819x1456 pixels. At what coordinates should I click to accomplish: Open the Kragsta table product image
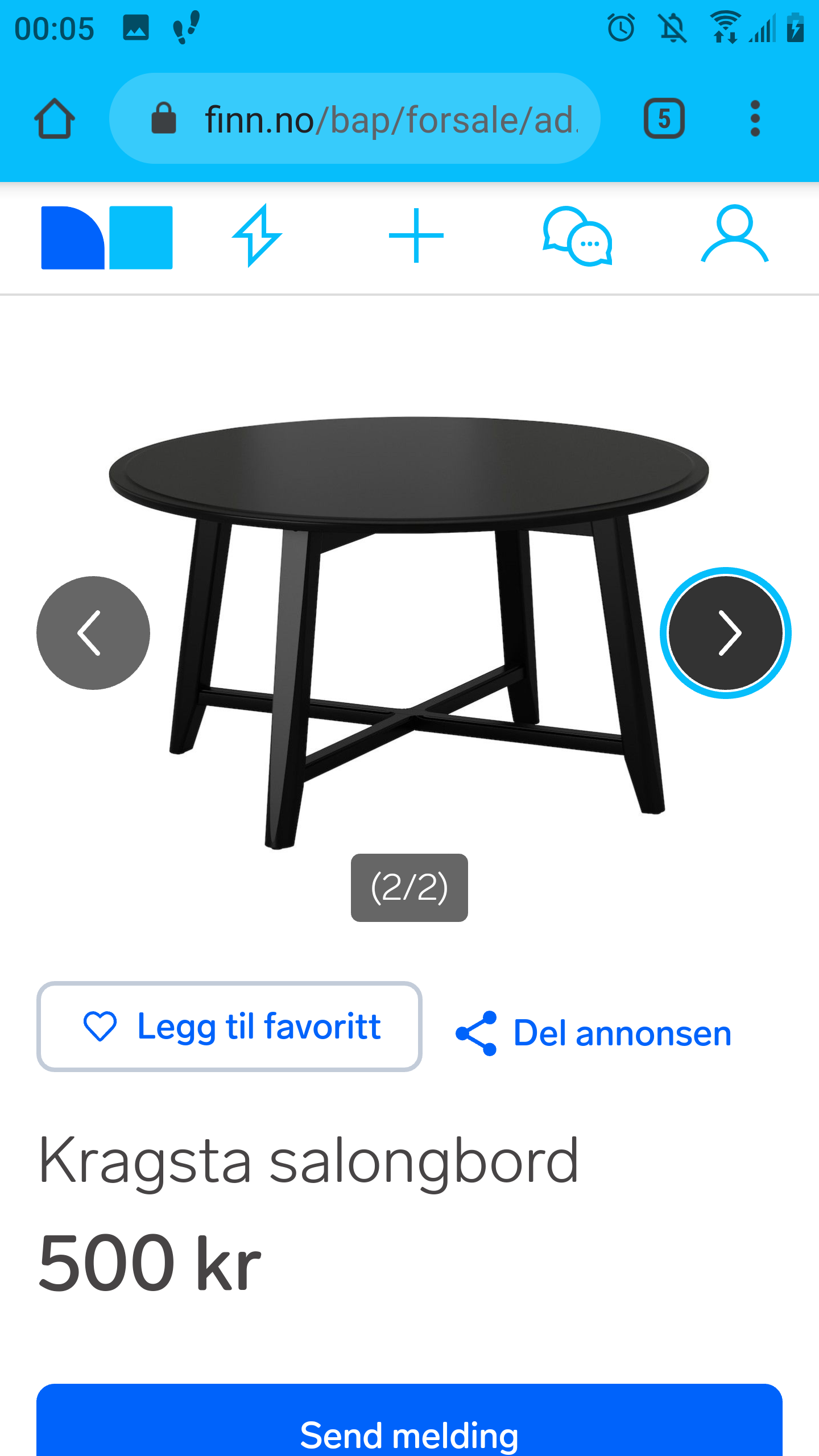click(409, 632)
